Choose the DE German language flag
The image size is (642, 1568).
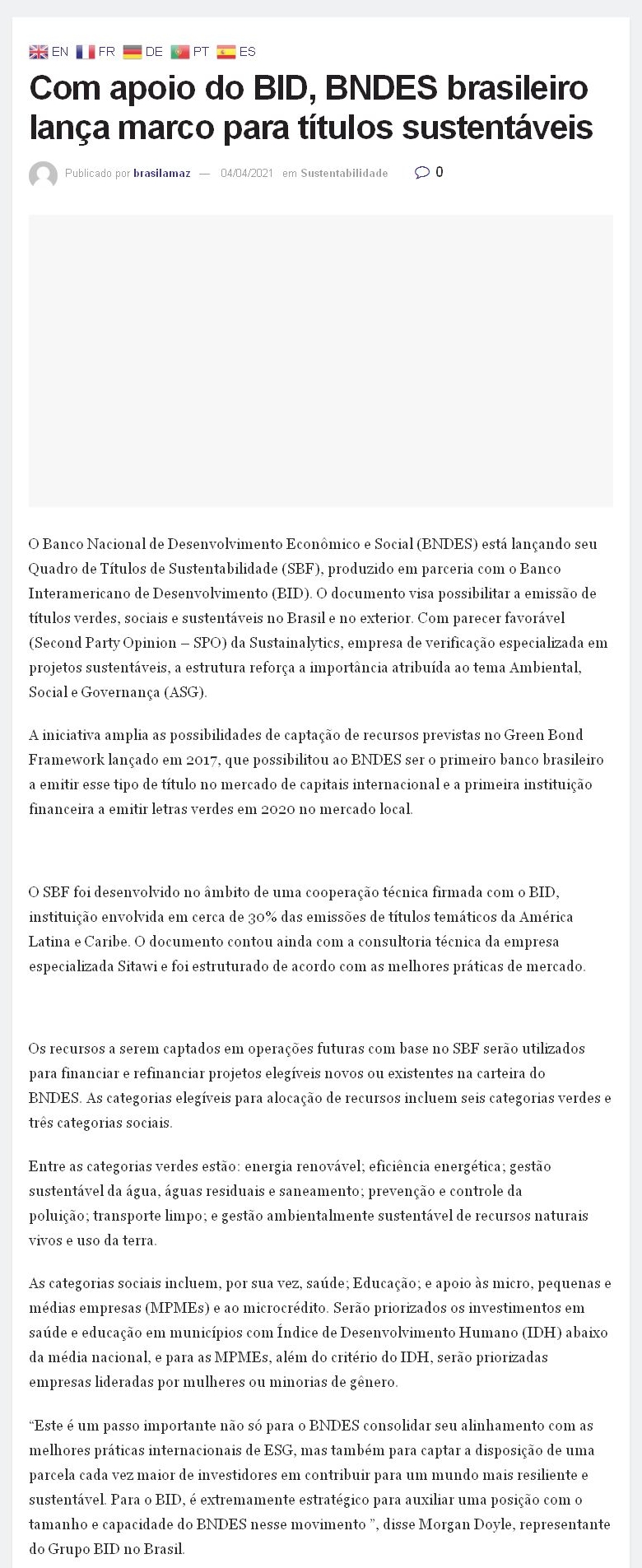(x=142, y=52)
